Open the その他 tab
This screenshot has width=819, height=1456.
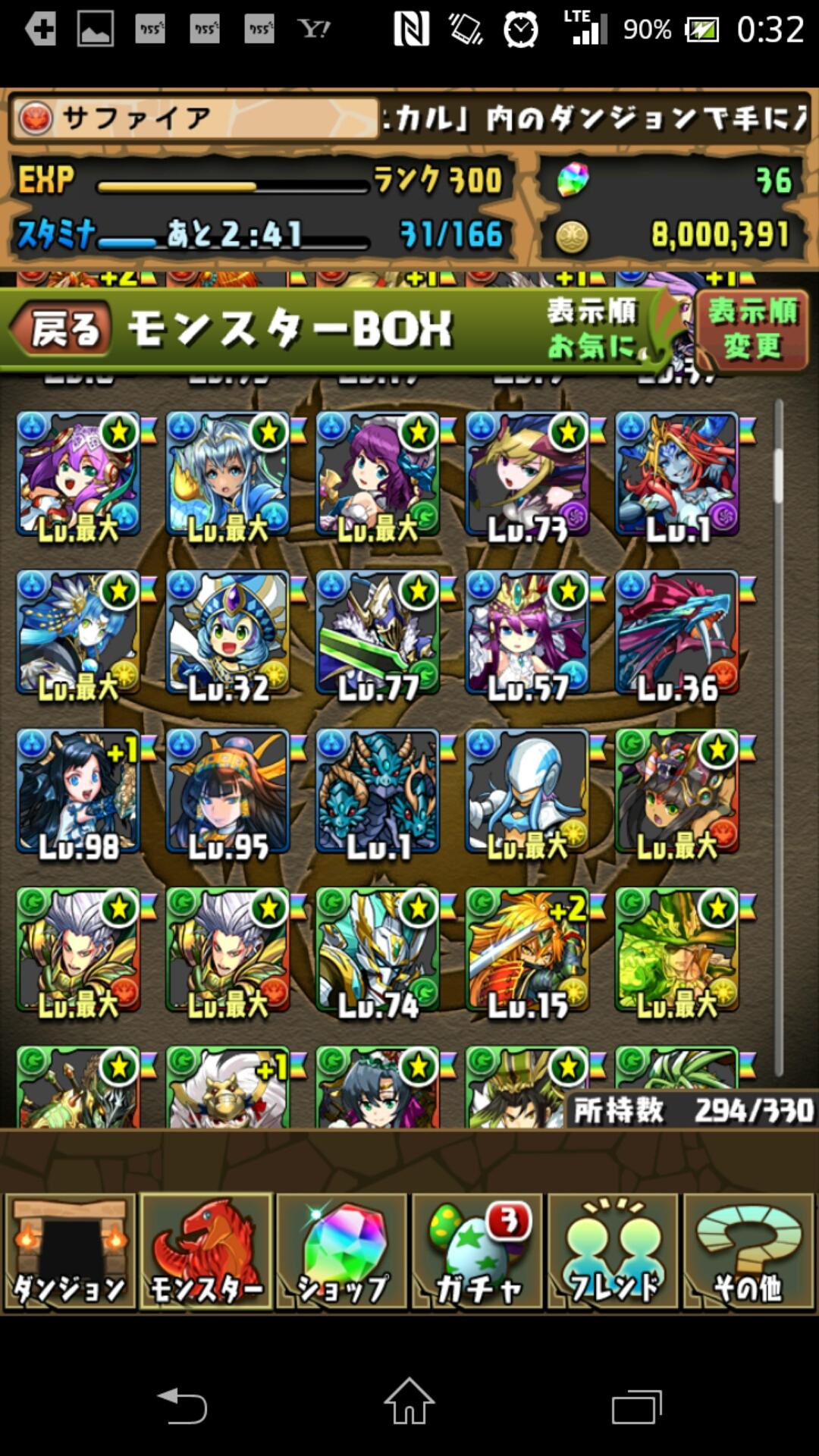[x=748, y=1251]
